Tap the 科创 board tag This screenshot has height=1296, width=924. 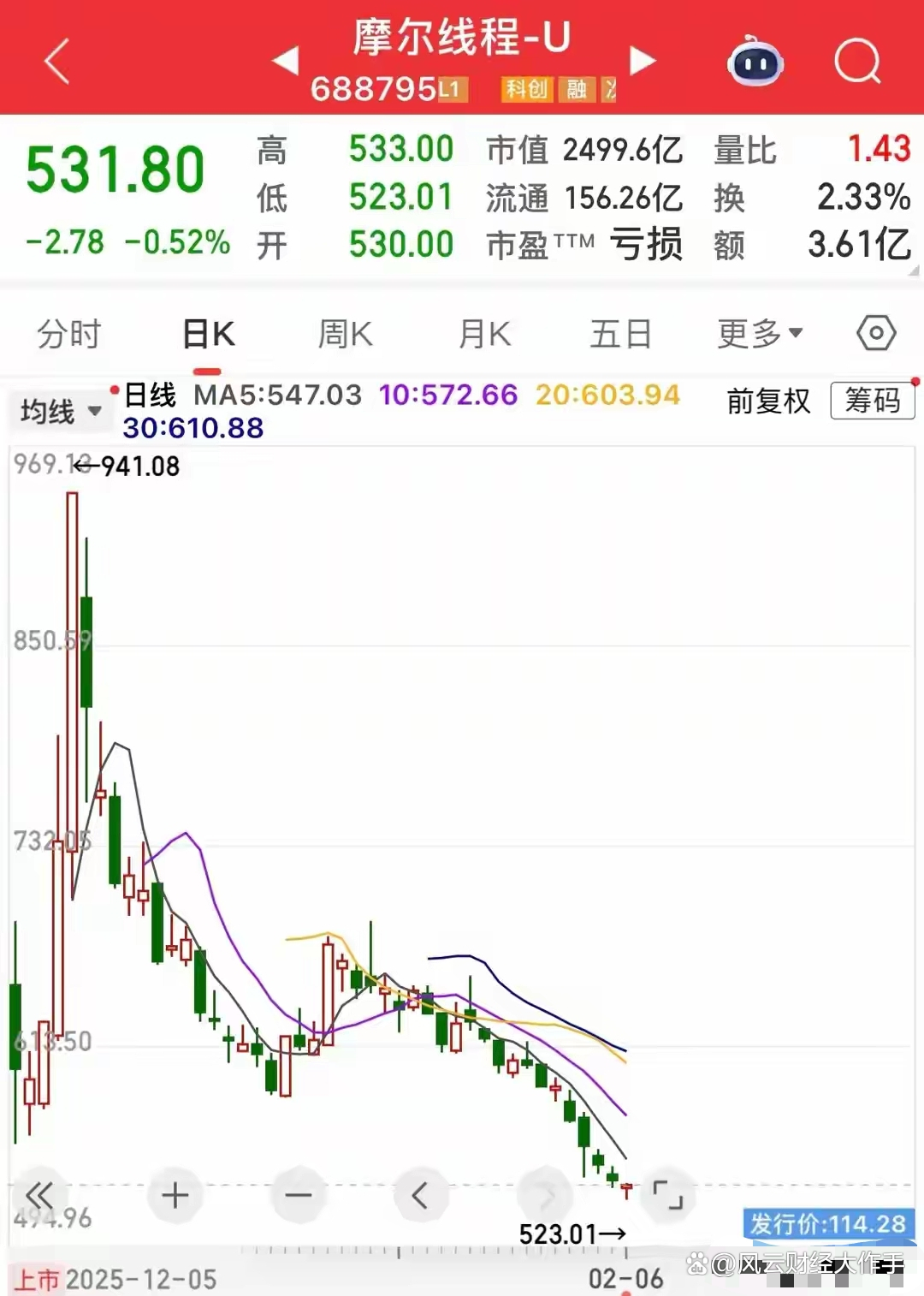[524, 90]
